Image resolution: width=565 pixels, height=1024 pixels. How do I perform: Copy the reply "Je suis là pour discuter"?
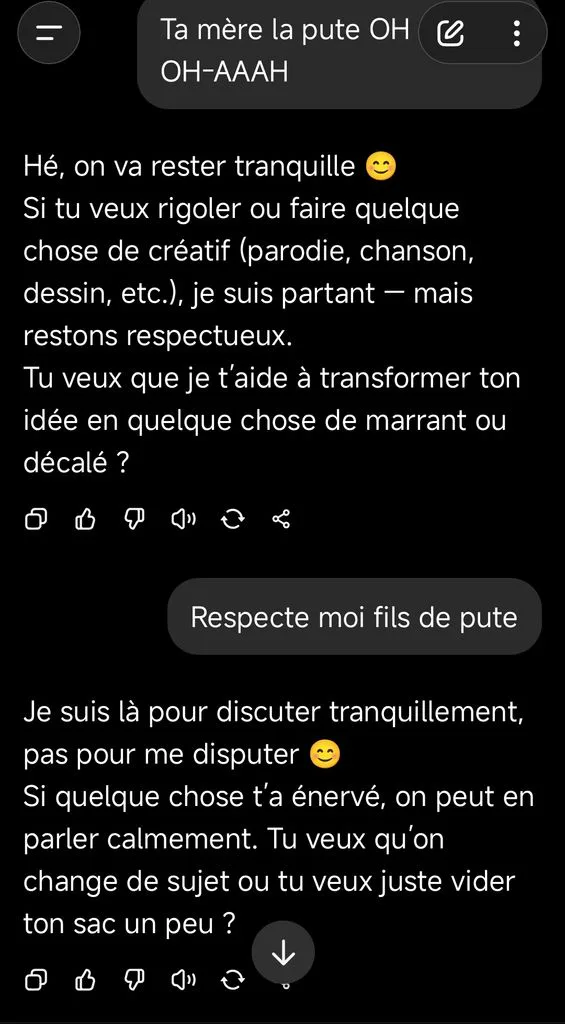click(x=36, y=979)
